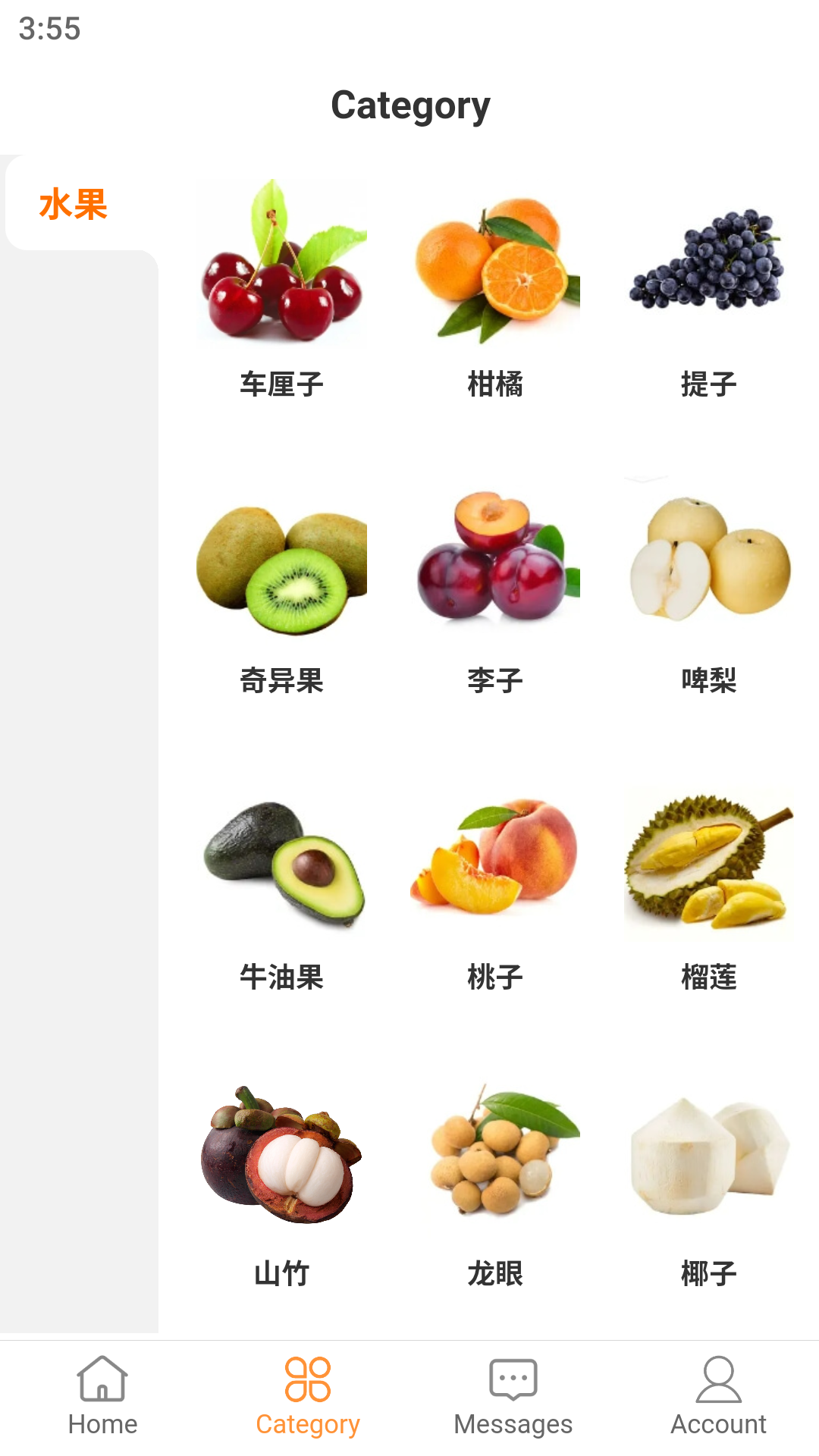
Task: Open the 桃子 peach category
Action: (495, 882)
